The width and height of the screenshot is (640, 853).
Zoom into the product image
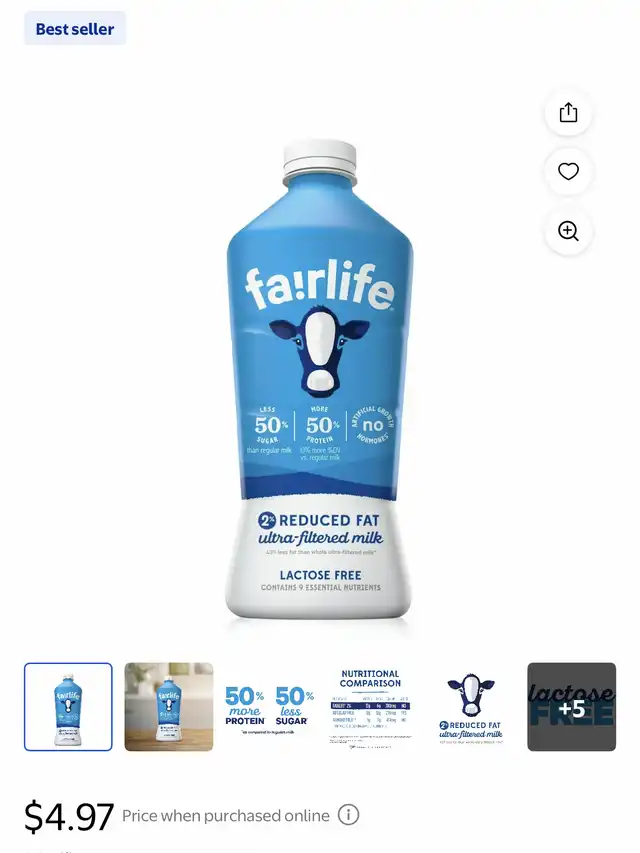tap(568, 231)
